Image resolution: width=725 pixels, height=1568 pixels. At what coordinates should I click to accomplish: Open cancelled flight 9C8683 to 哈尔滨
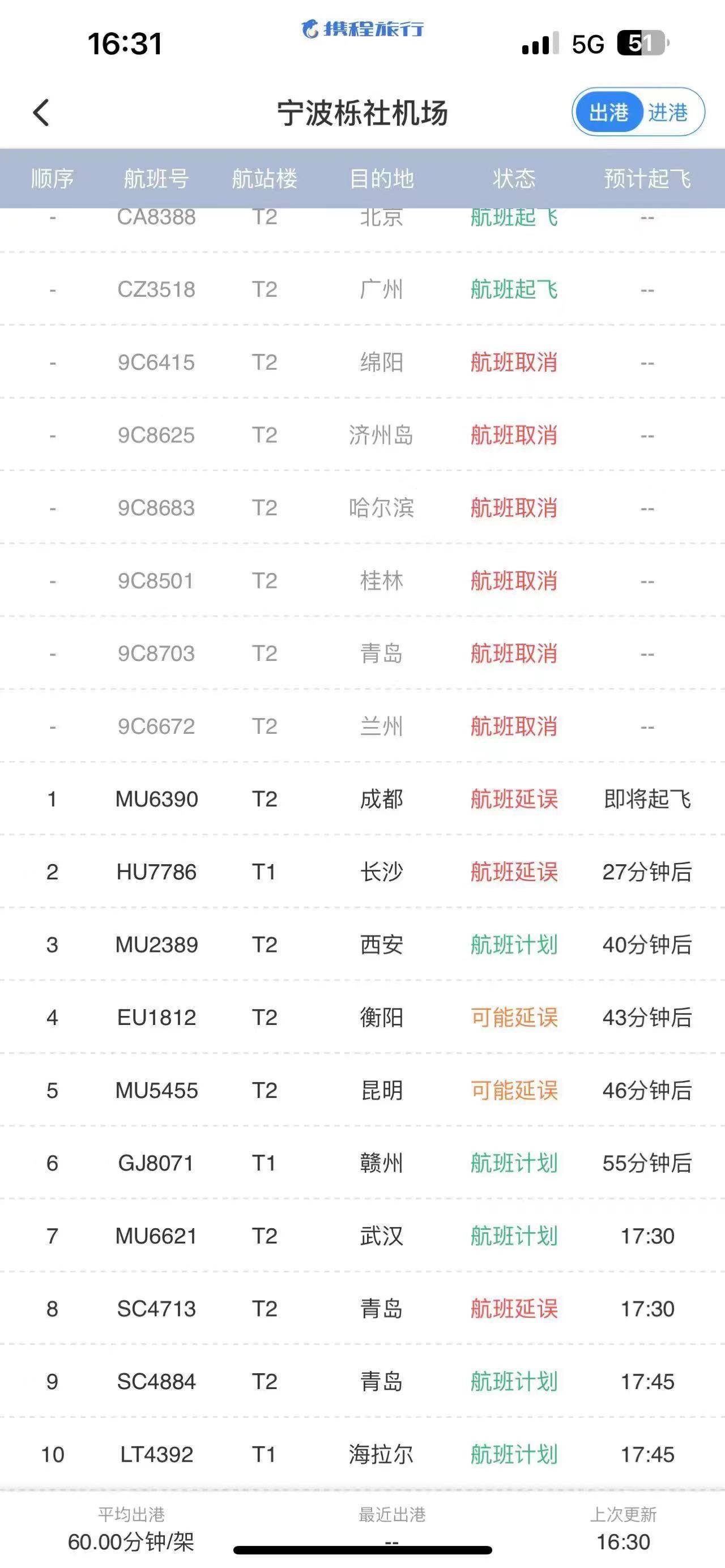[362, 507]
